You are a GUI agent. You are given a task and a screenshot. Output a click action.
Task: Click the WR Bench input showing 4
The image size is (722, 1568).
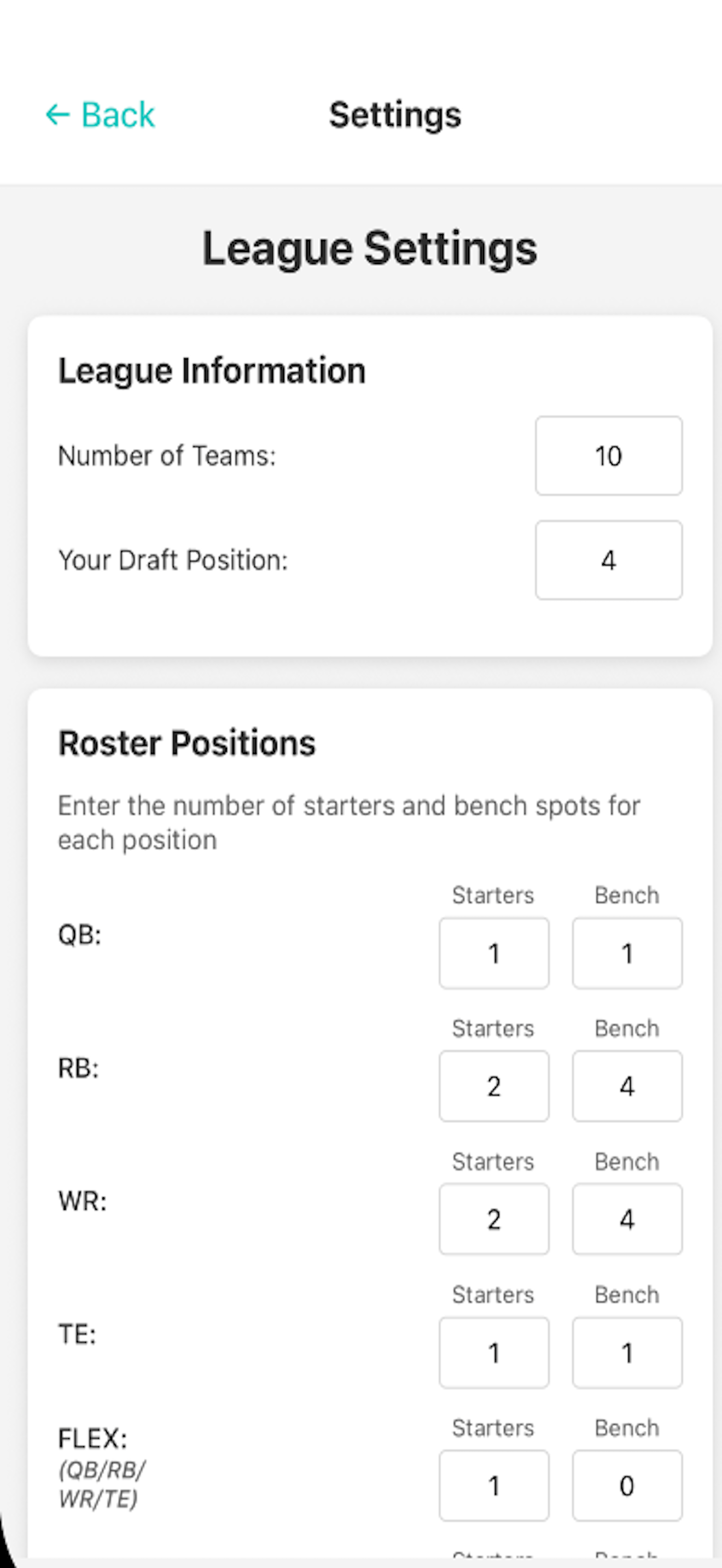(x=627, y=1219)
